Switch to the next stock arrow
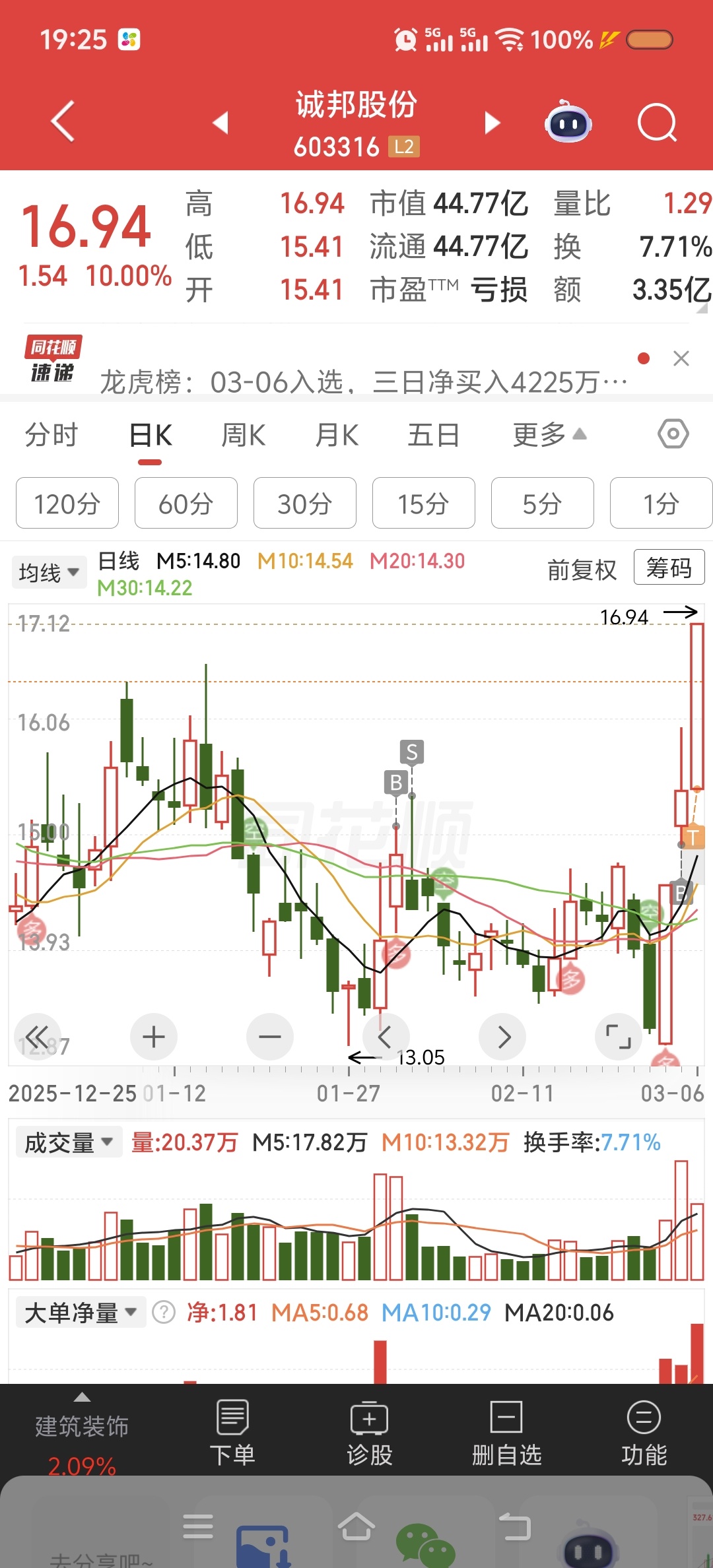 (x=492, y=123)
